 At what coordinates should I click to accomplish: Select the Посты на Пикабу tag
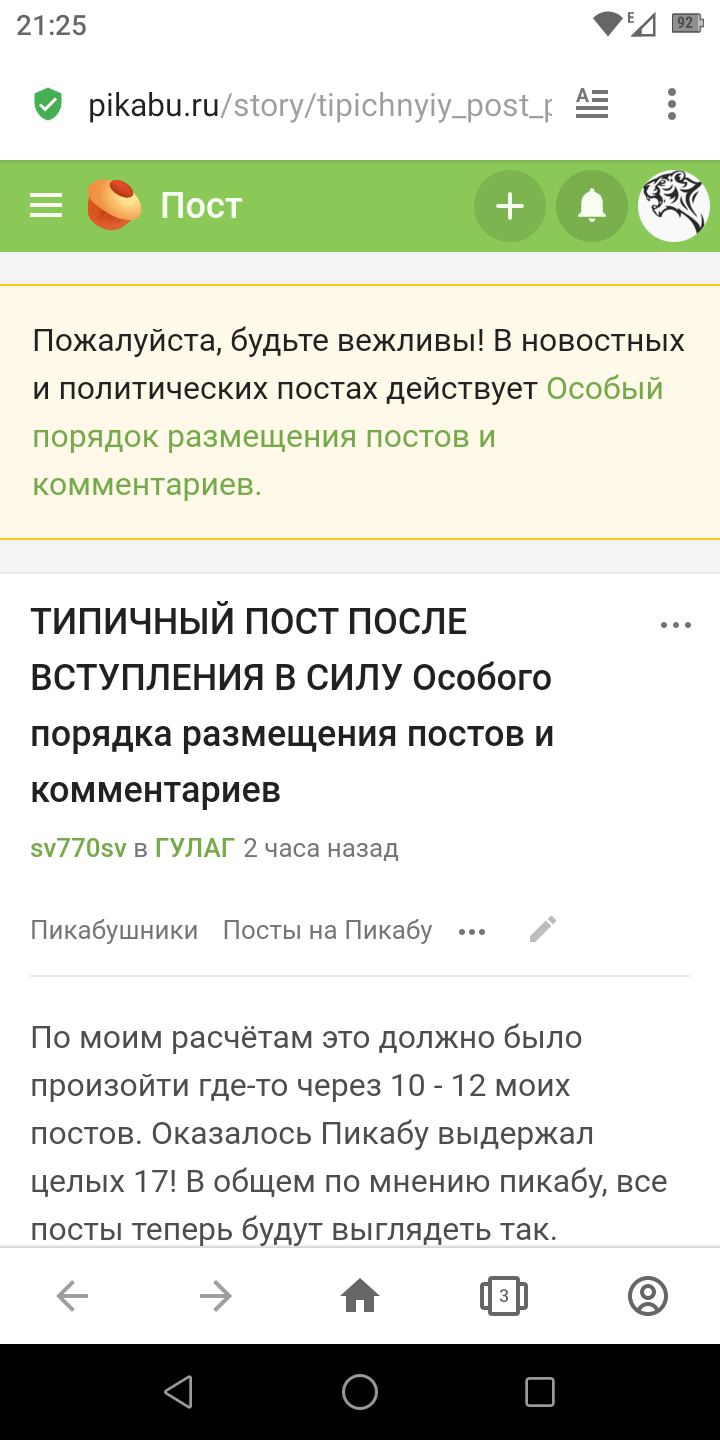click(327, 930)
